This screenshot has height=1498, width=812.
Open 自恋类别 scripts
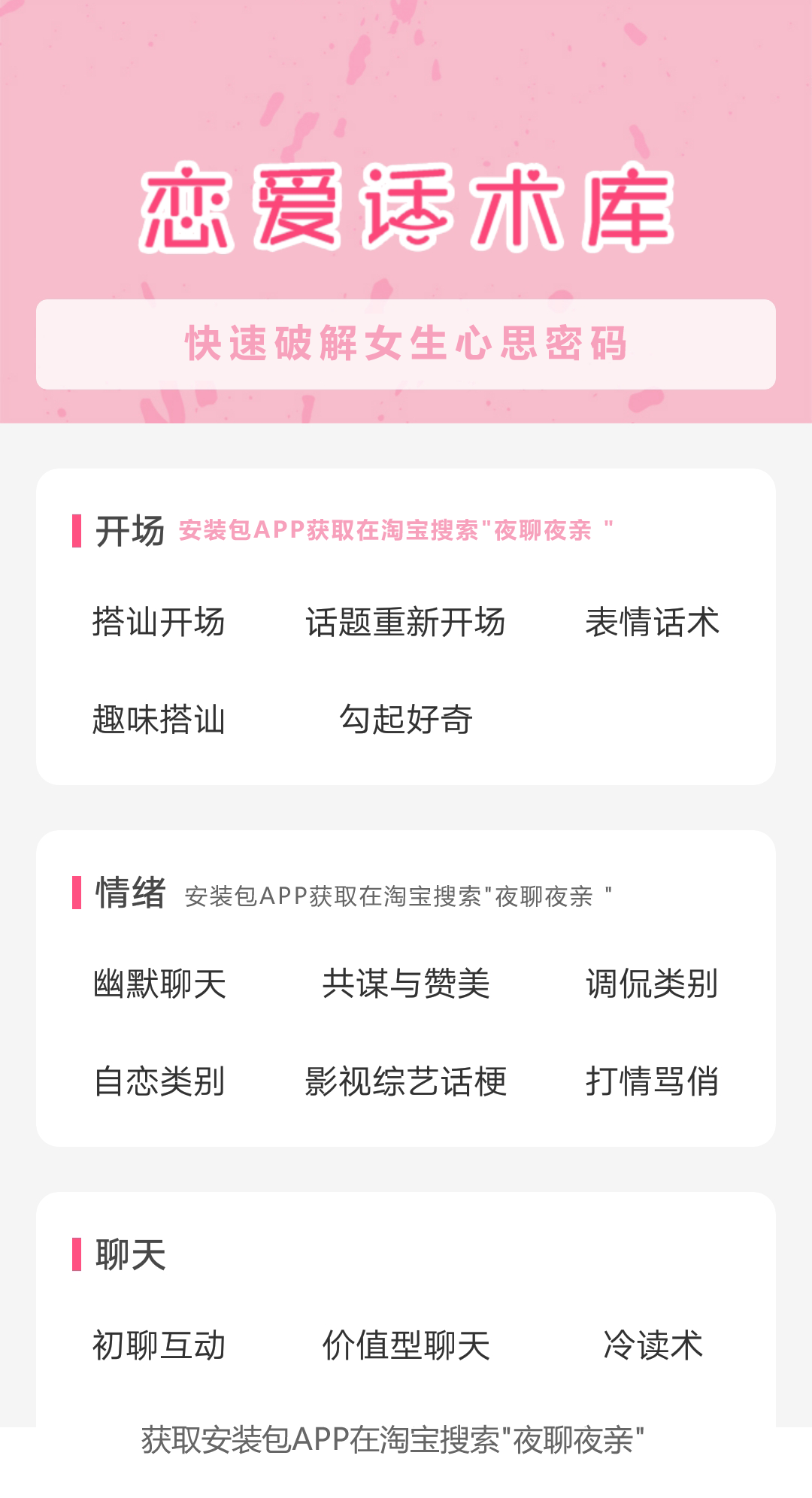(159, 1081)
